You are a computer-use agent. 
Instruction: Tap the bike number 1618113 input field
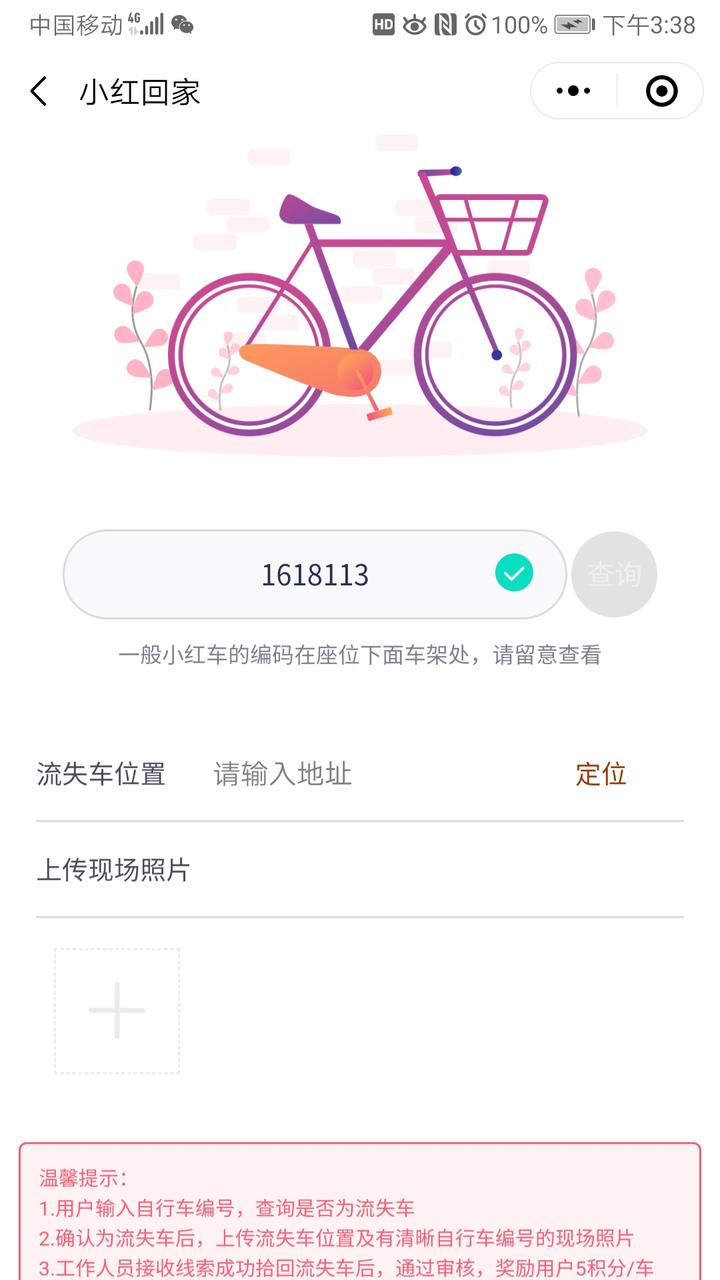tap(300, 573)
